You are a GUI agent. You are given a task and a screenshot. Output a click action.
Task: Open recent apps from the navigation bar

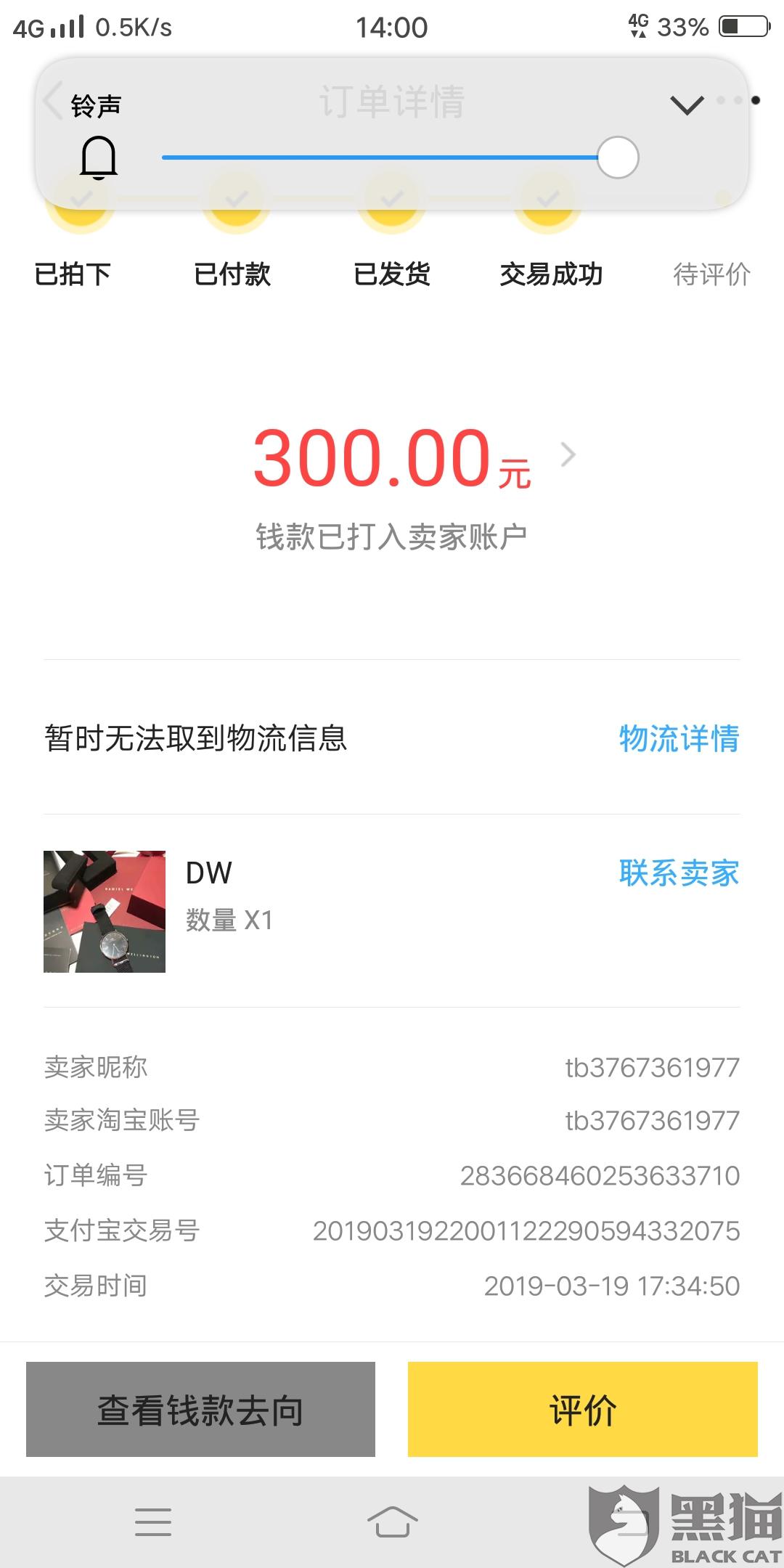click(153, 1522)
